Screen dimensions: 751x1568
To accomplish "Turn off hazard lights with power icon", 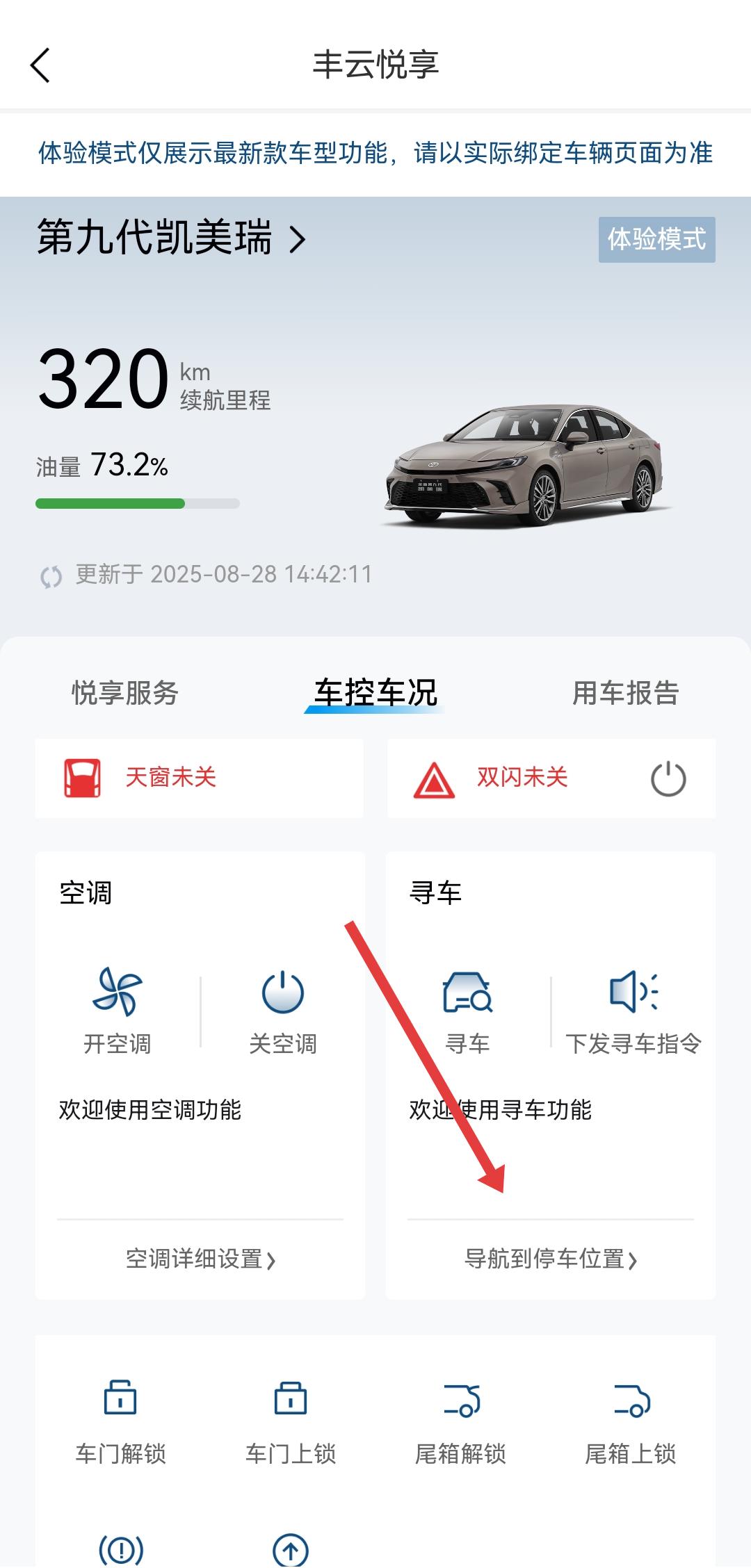I will pos(668,778).
